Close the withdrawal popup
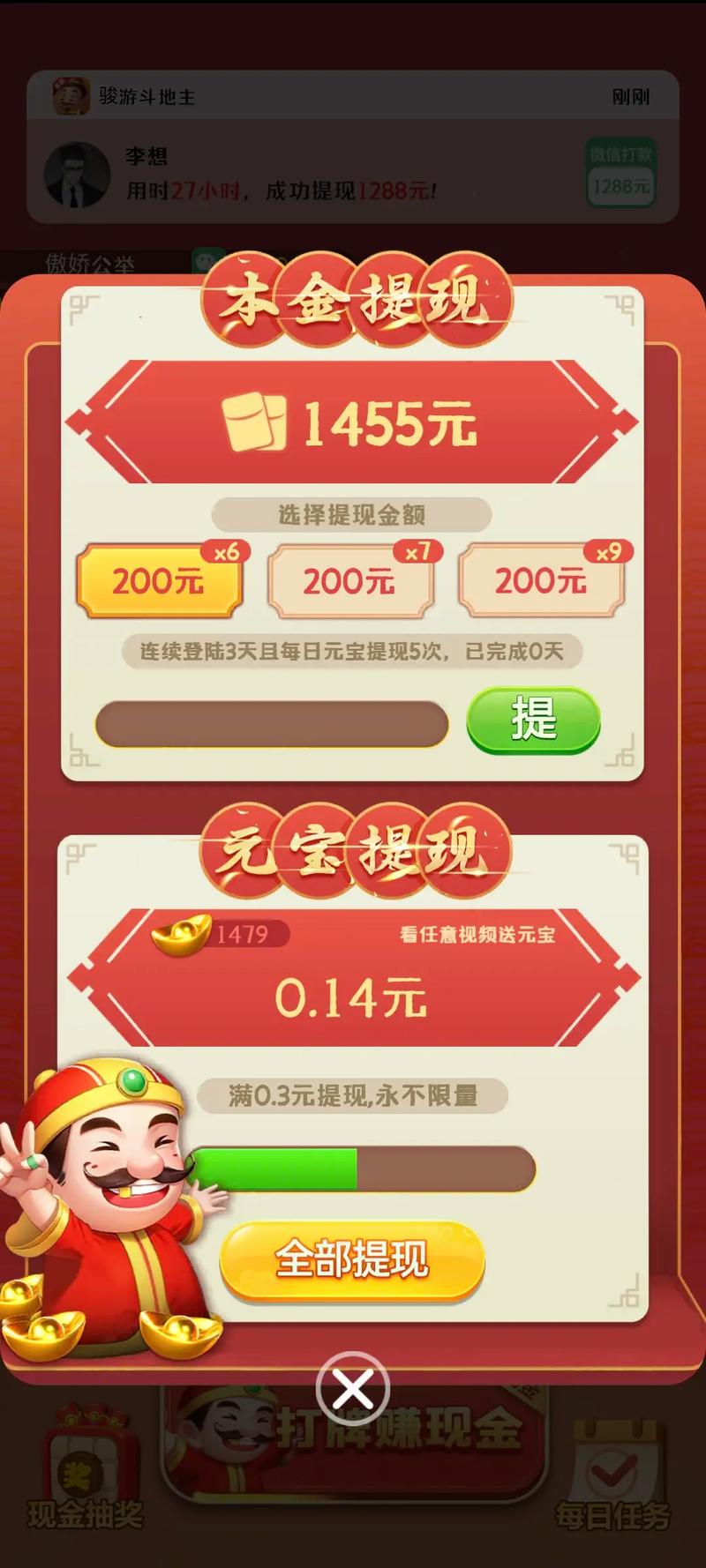Viewport: 706px width, 1568px height. click(353, 1391)
